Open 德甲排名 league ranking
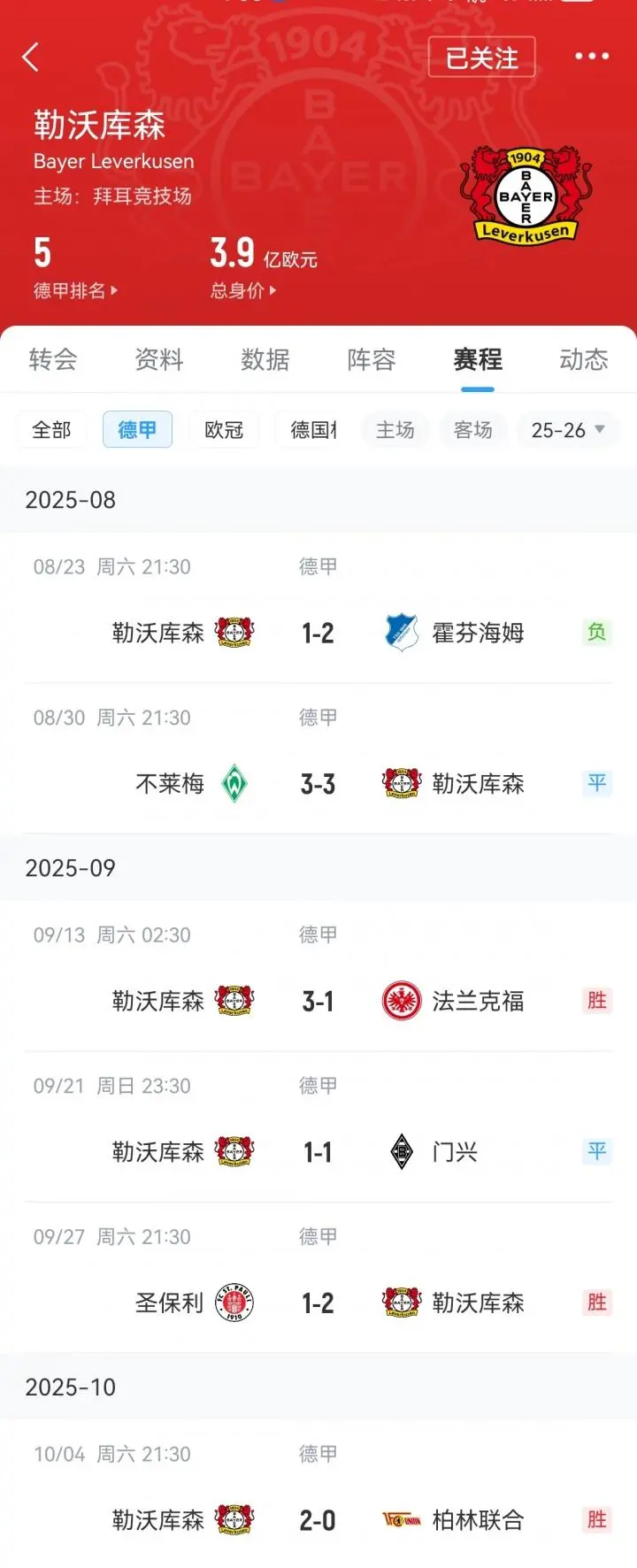 (x=74, y=290)
